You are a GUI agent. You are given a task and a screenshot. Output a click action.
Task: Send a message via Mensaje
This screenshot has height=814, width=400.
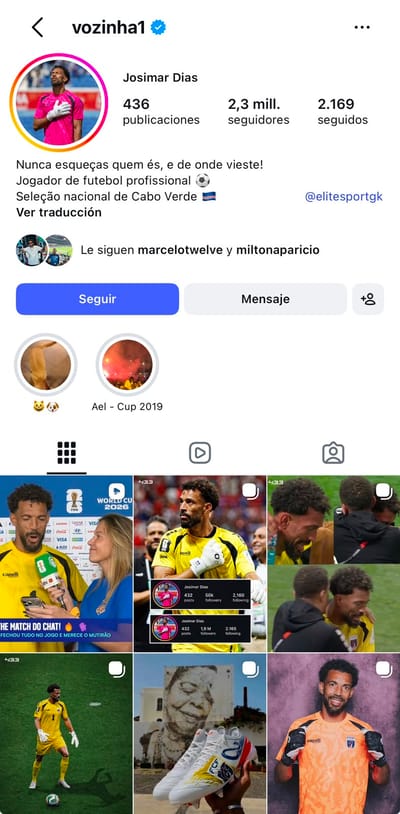265,299
